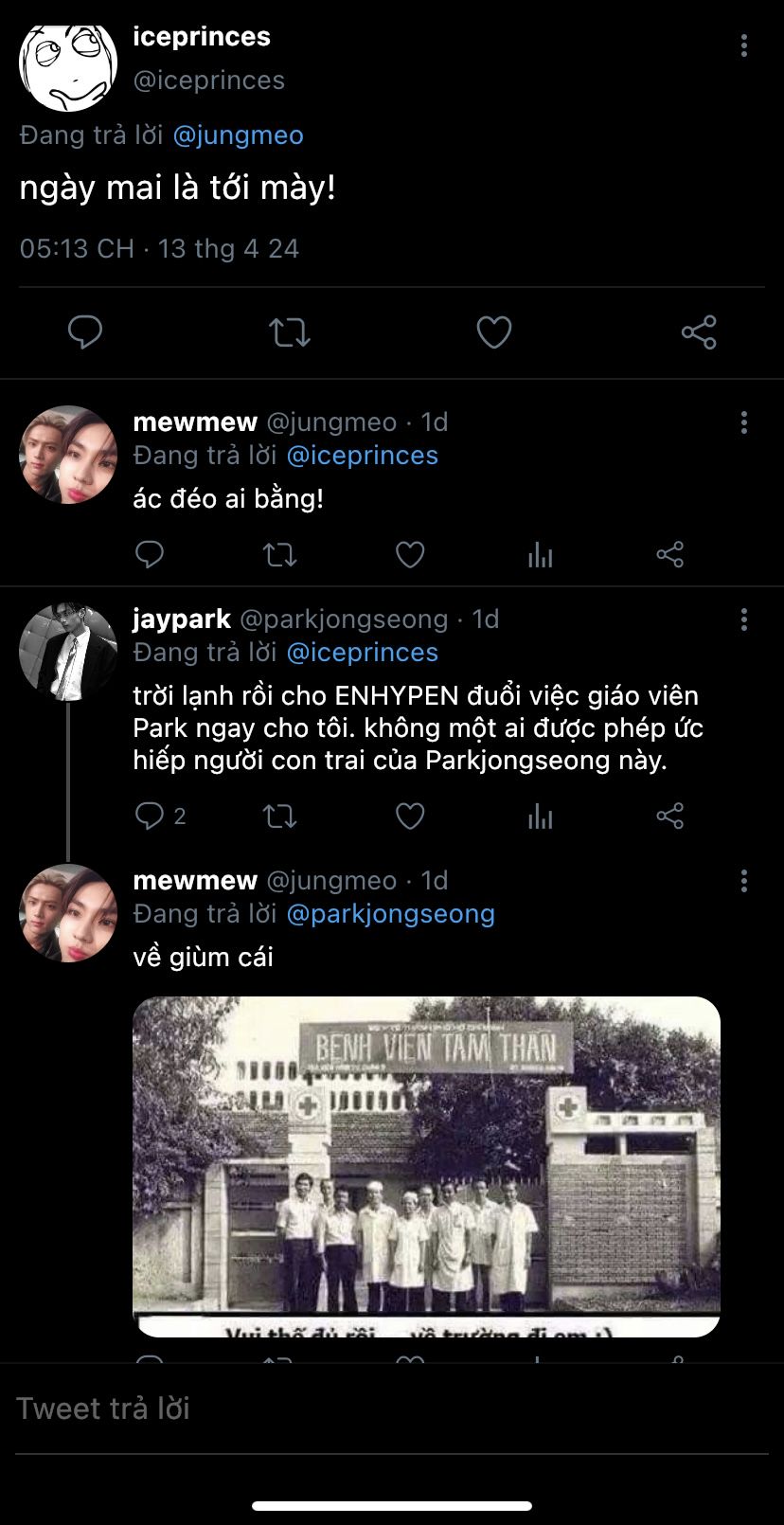Open the @parkjongseong mention link
This screenshot has height=1525, width=784.
coord(390,914)
